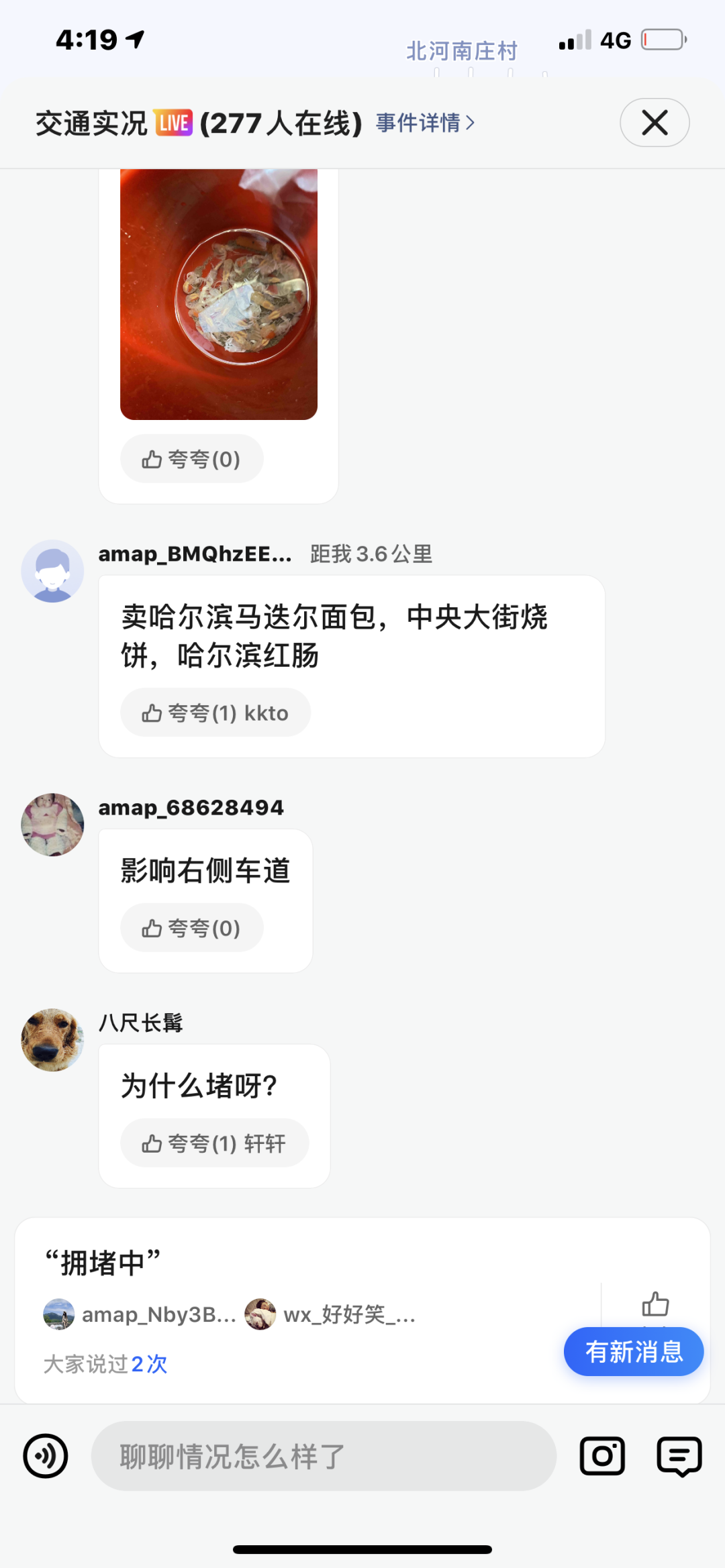725x1568 pixels.
Task: Close the 交通实况 live chat panel
Action: 655,123
